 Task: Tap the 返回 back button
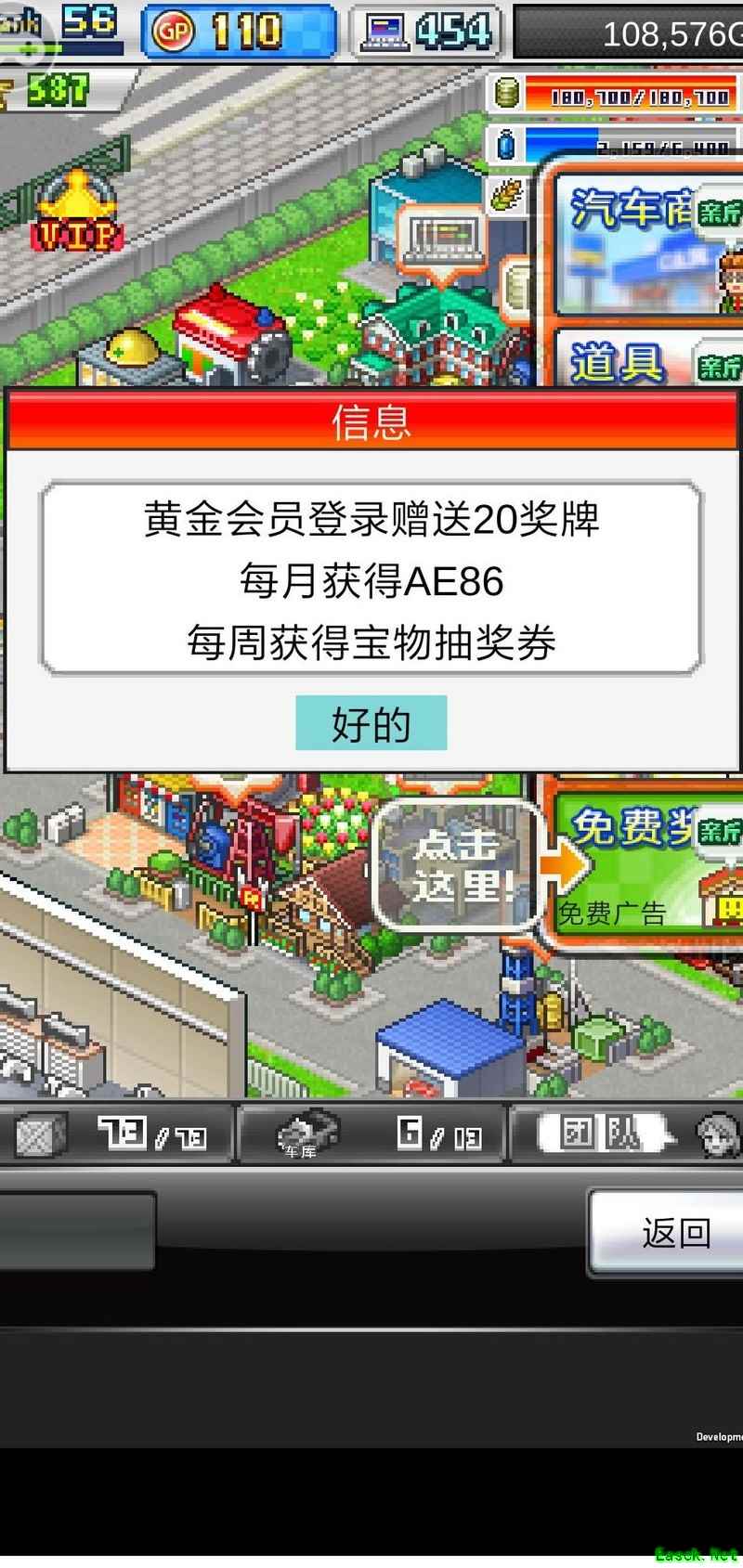[x=675, y=1233]
